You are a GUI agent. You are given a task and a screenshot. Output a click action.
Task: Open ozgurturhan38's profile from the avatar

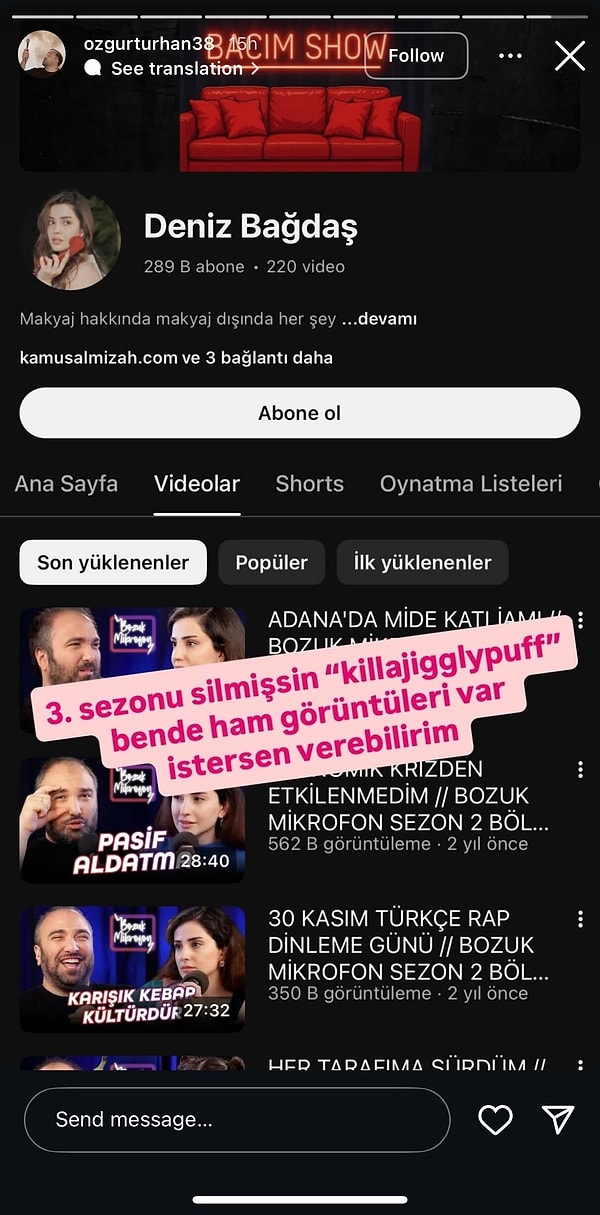(42, 54)
